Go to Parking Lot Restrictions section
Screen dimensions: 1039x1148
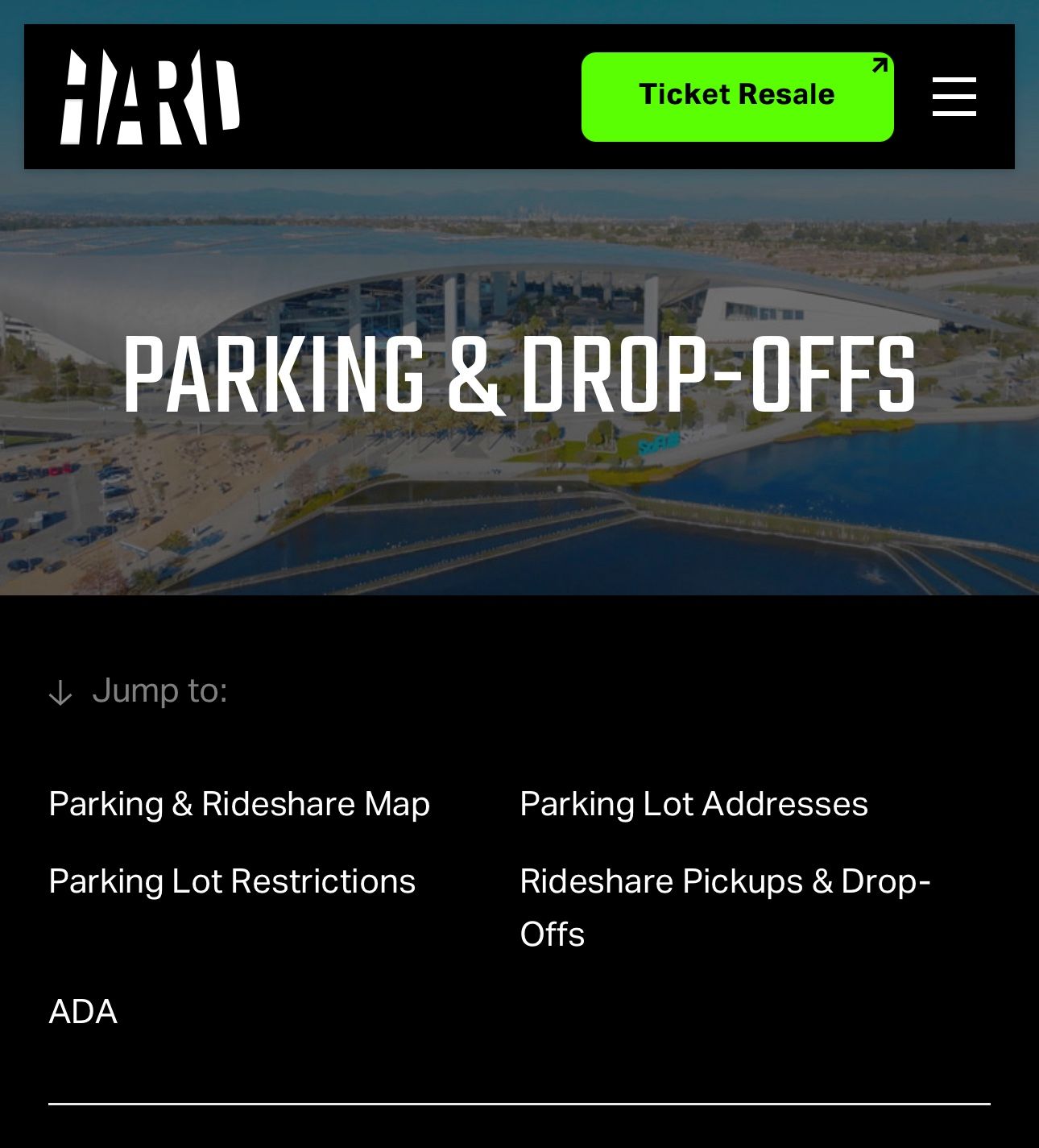(232, 881)
